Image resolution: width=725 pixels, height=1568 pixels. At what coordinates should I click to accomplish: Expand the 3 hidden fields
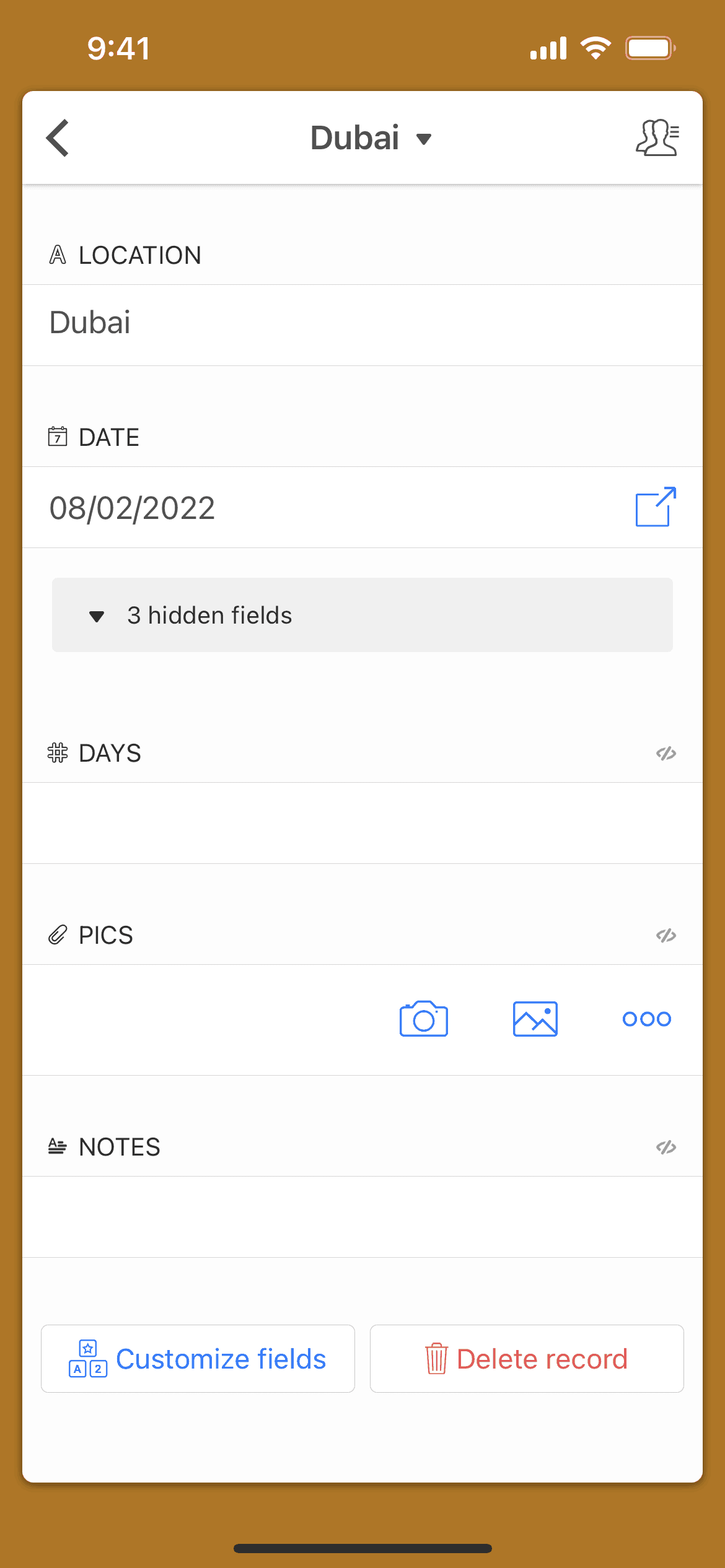(209, 614)
